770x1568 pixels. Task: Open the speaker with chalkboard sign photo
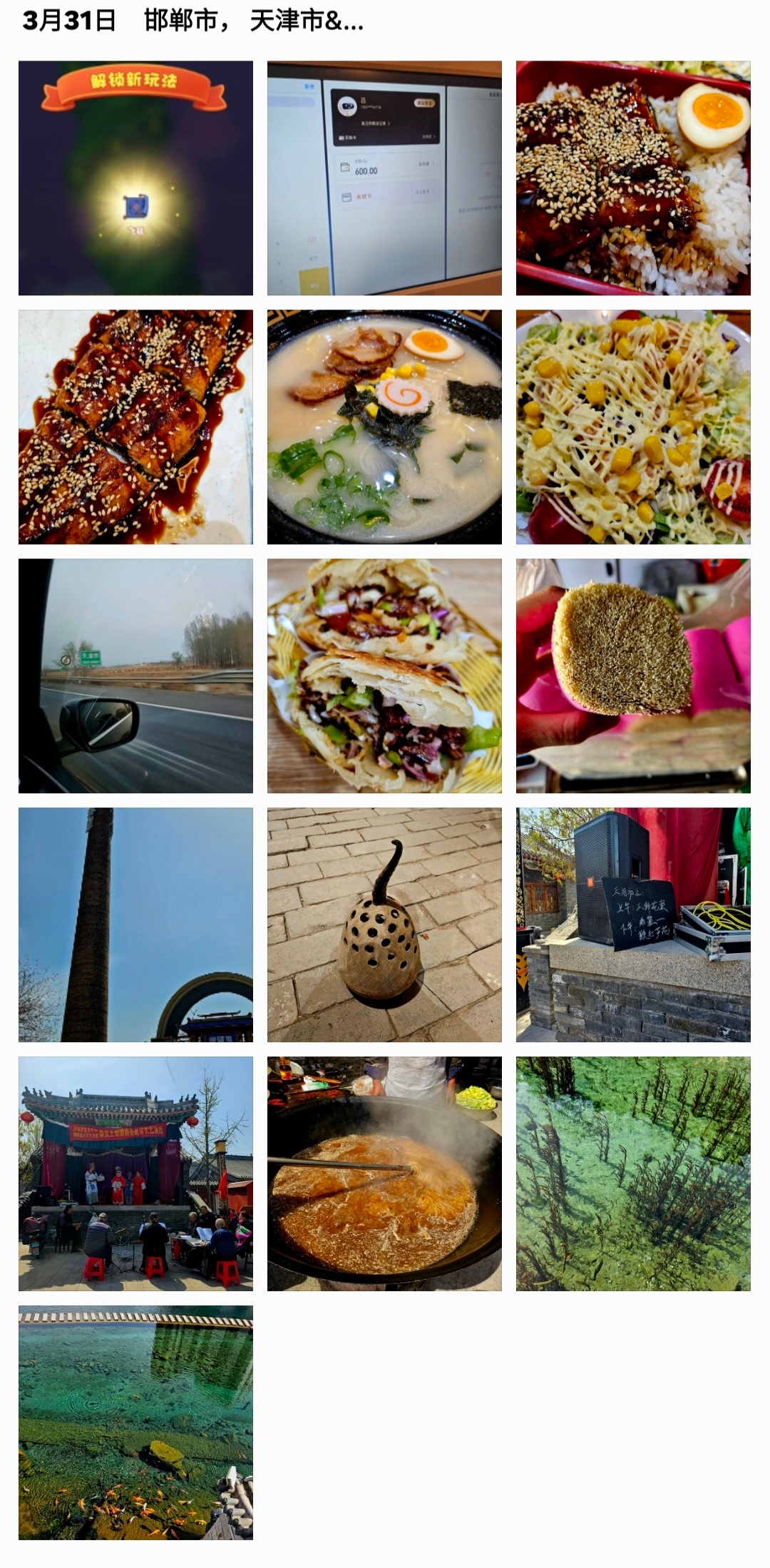pos(633,925)
